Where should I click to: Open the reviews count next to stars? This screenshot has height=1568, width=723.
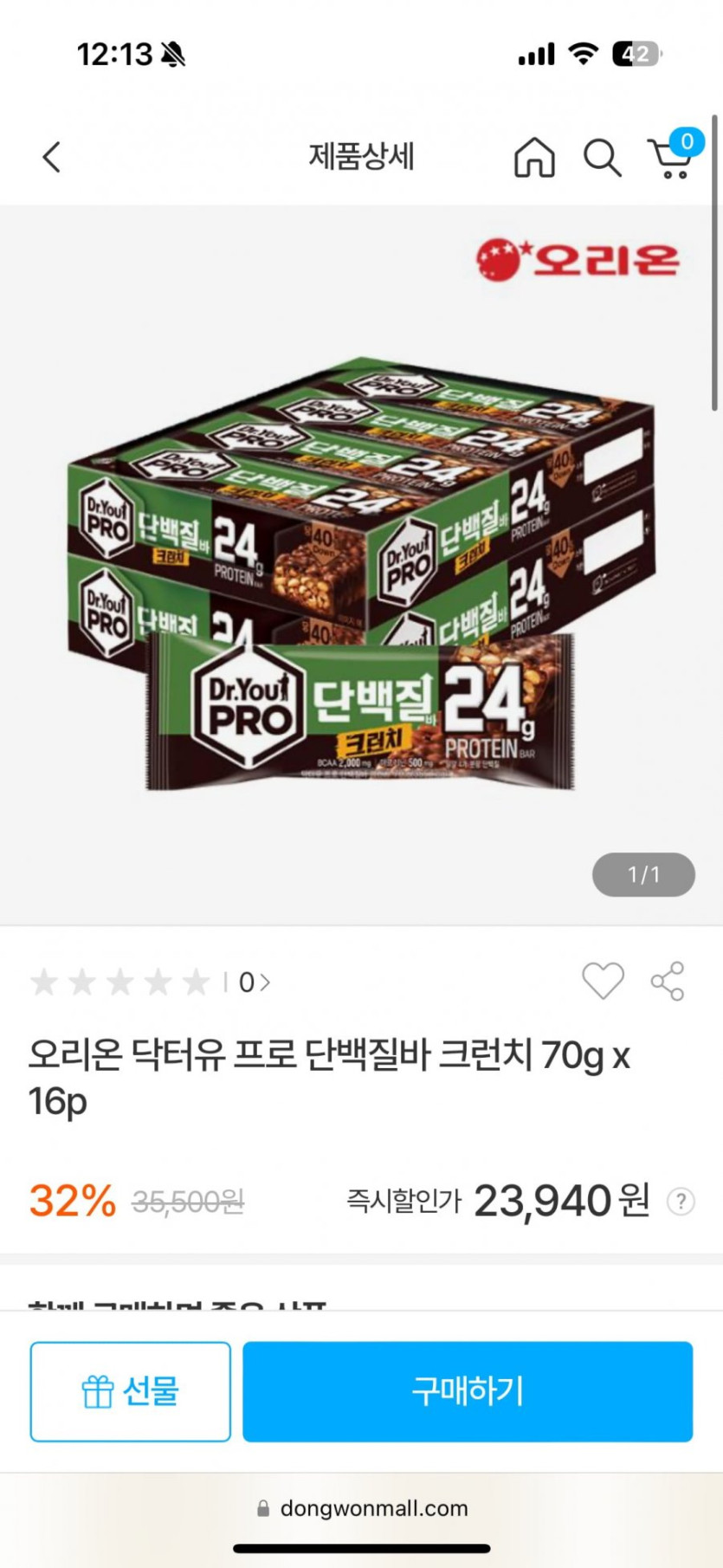(253, 982)
